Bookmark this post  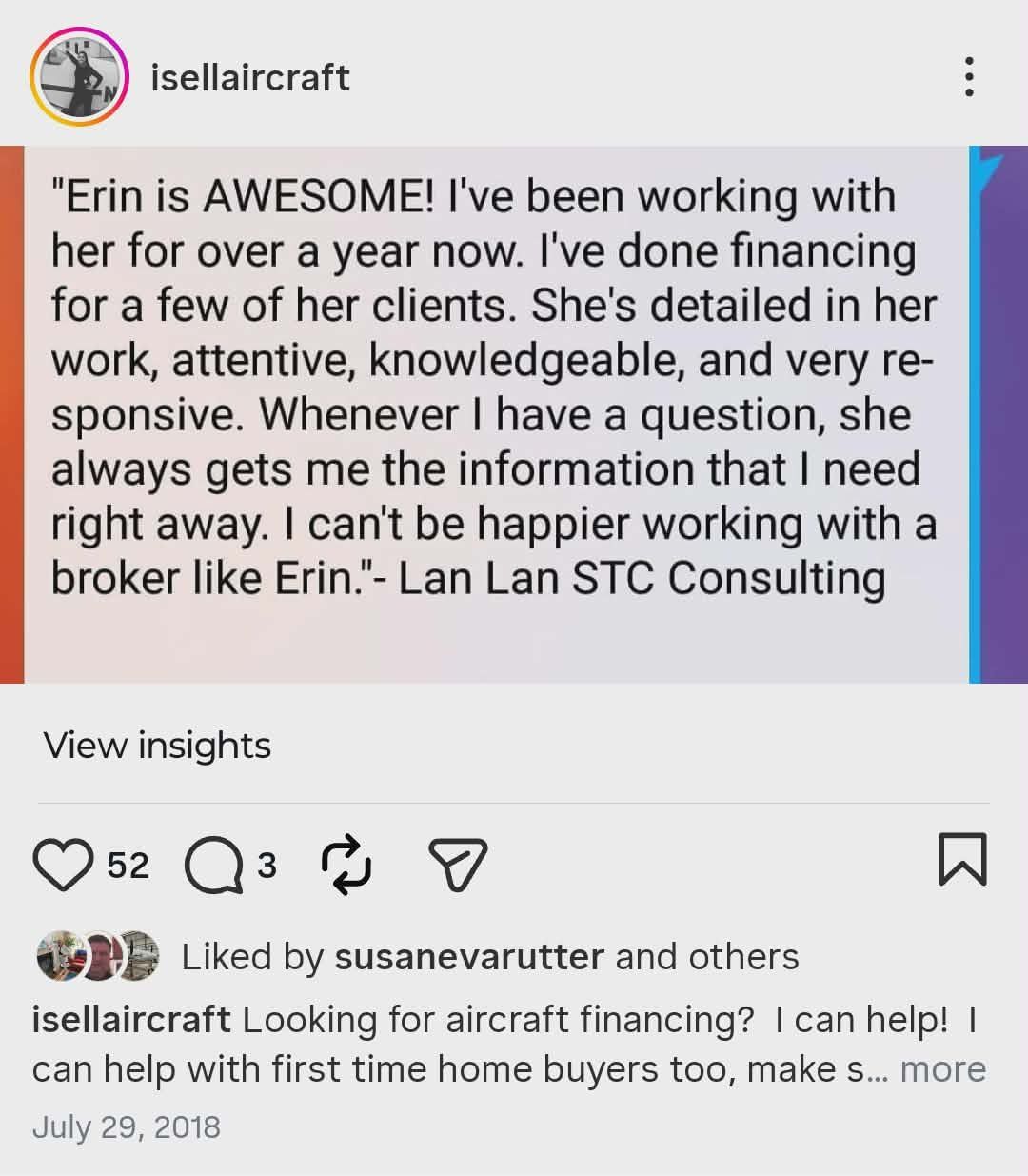coord(963,859)
